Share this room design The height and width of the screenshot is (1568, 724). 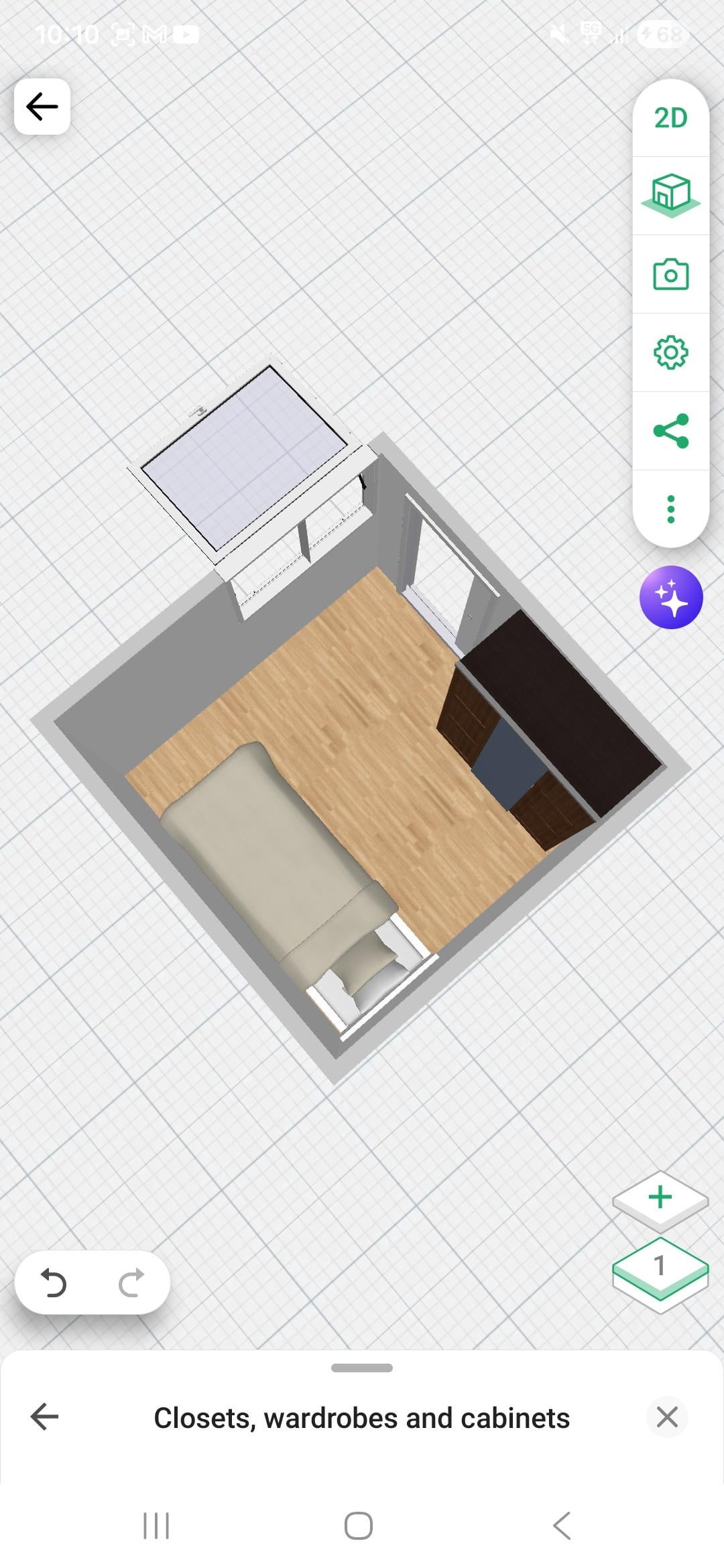click(670, 431)
